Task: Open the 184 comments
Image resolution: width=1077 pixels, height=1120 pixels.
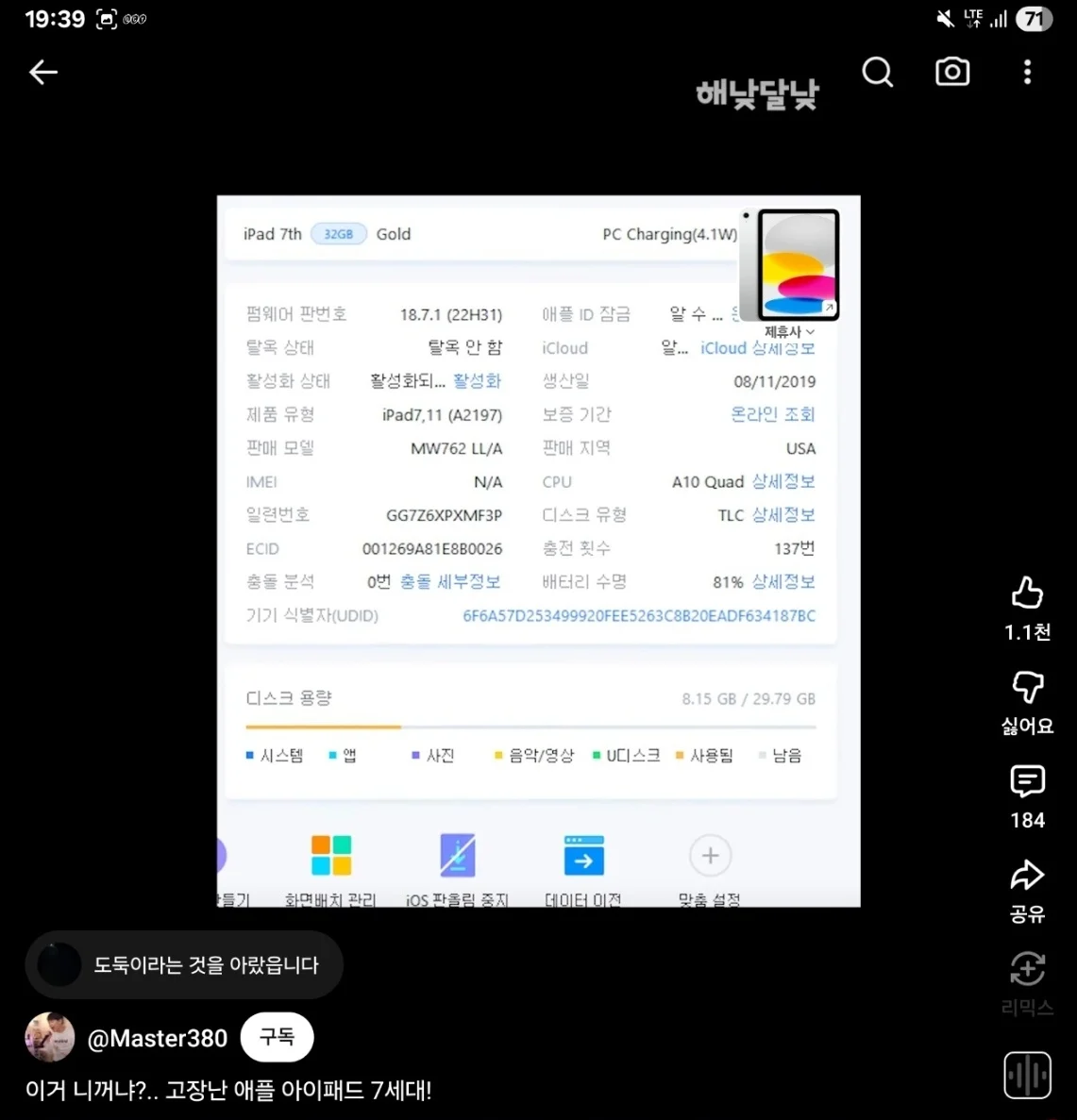Action: coord(1027,782)
